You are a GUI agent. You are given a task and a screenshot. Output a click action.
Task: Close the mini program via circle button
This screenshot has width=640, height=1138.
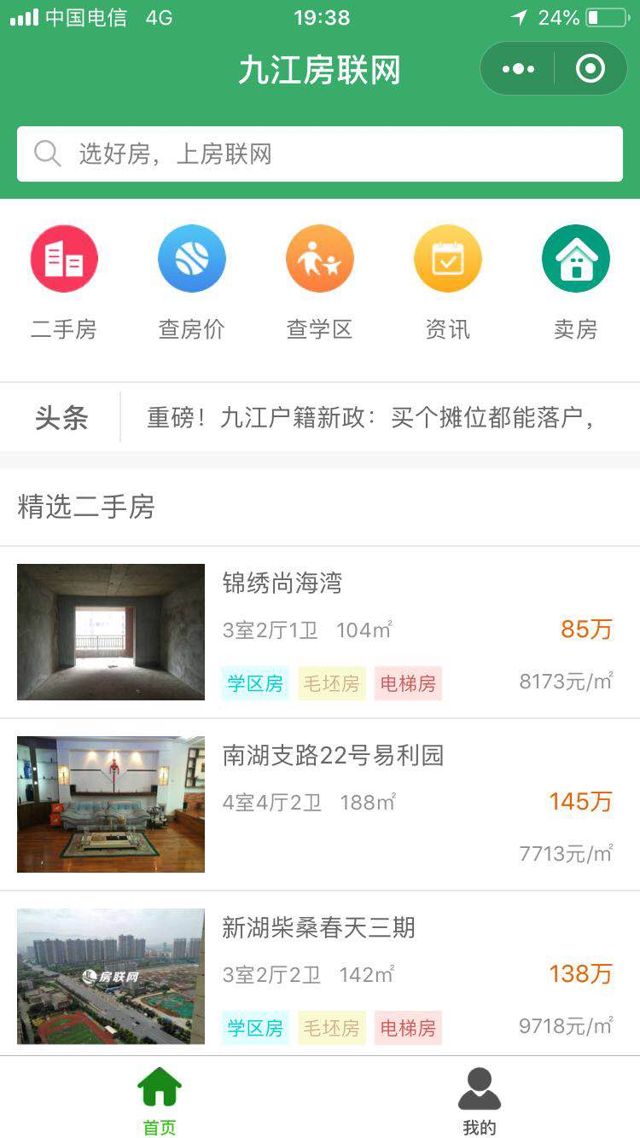pos(591,69)
